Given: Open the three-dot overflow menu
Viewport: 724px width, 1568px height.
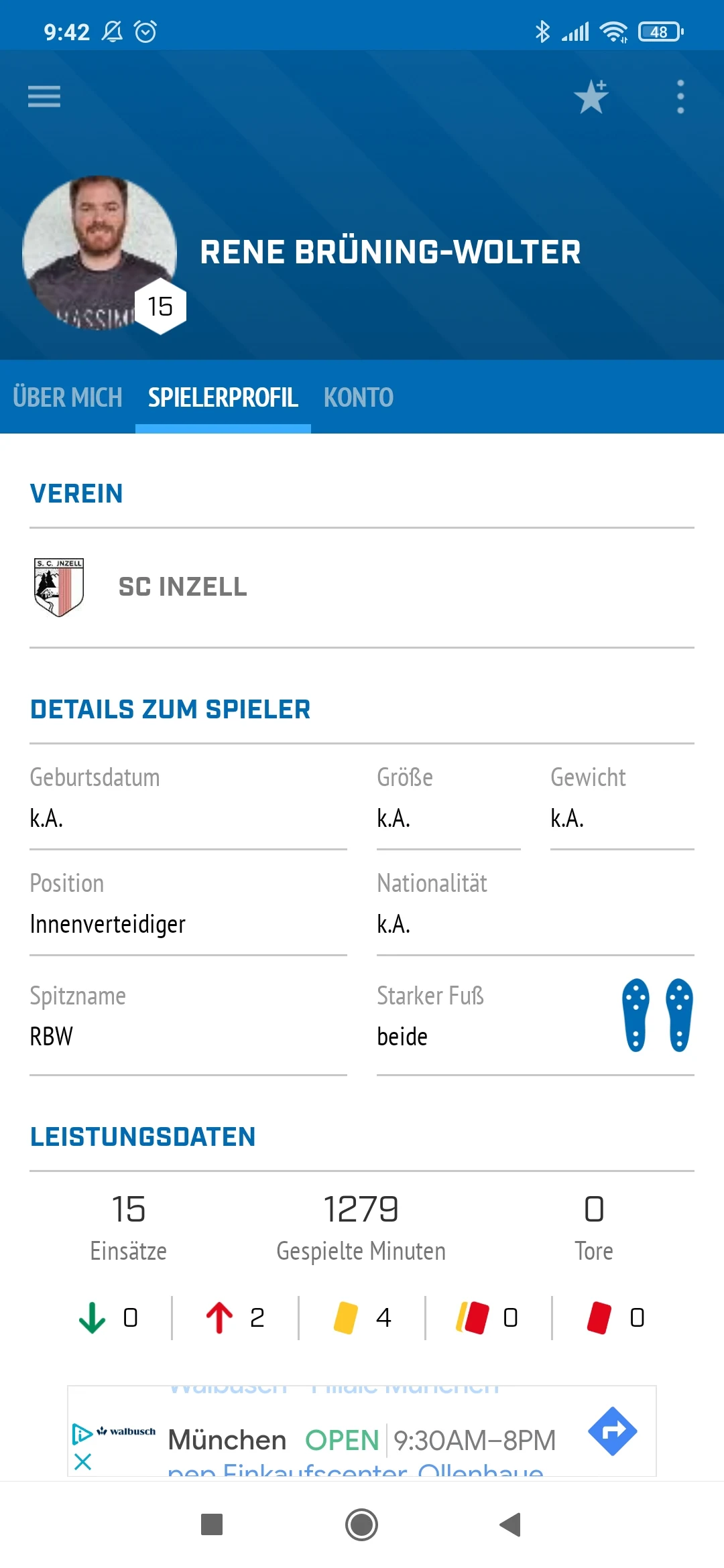Looking at the screenshot, I should [680, 96].
